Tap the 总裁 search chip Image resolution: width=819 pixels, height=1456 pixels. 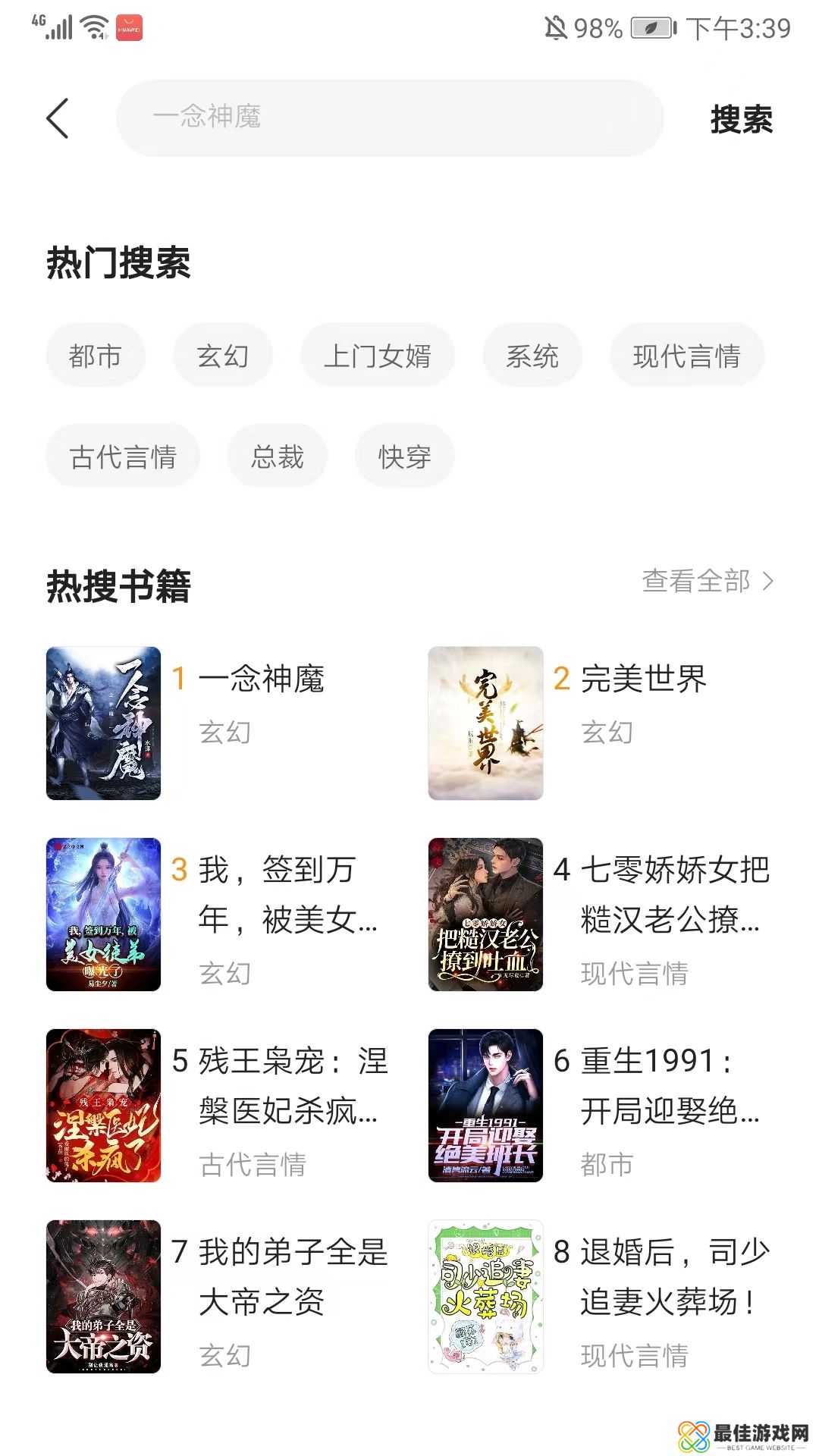(278, 457)
